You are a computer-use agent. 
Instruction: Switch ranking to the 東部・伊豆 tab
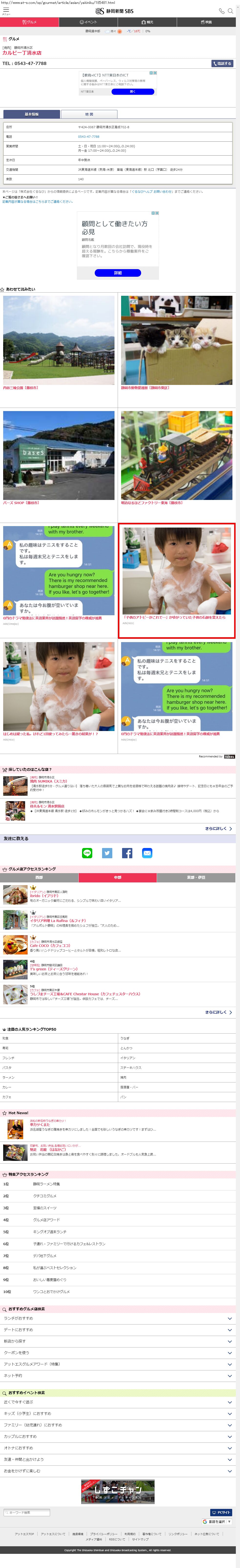[x=196, y=877]
